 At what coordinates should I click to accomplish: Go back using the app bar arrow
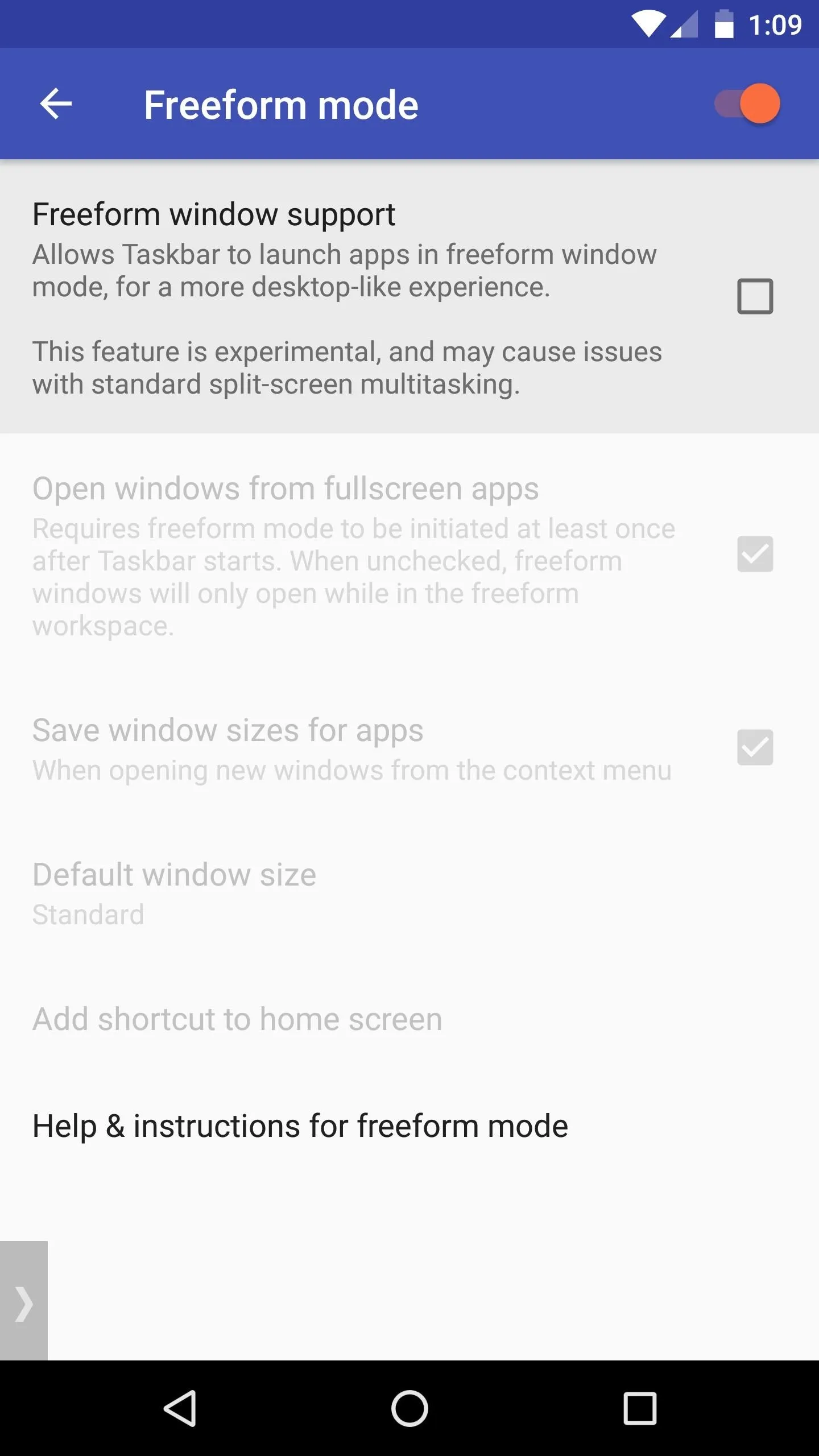tap(56, 104)
